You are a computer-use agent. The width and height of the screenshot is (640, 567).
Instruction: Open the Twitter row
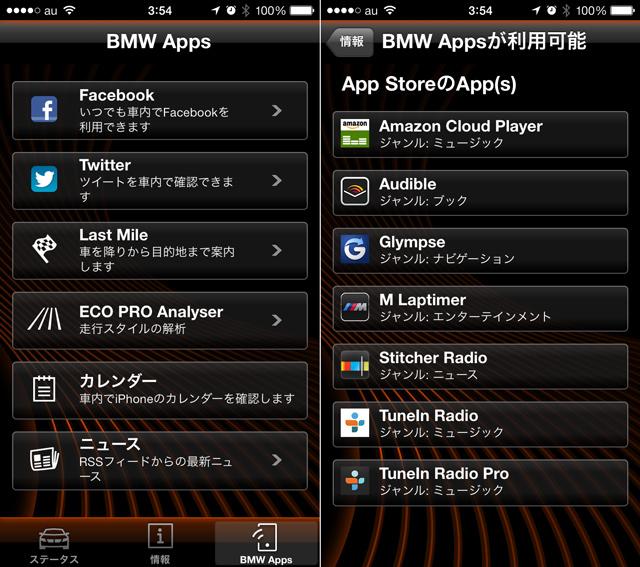click(x=160, y=180)
